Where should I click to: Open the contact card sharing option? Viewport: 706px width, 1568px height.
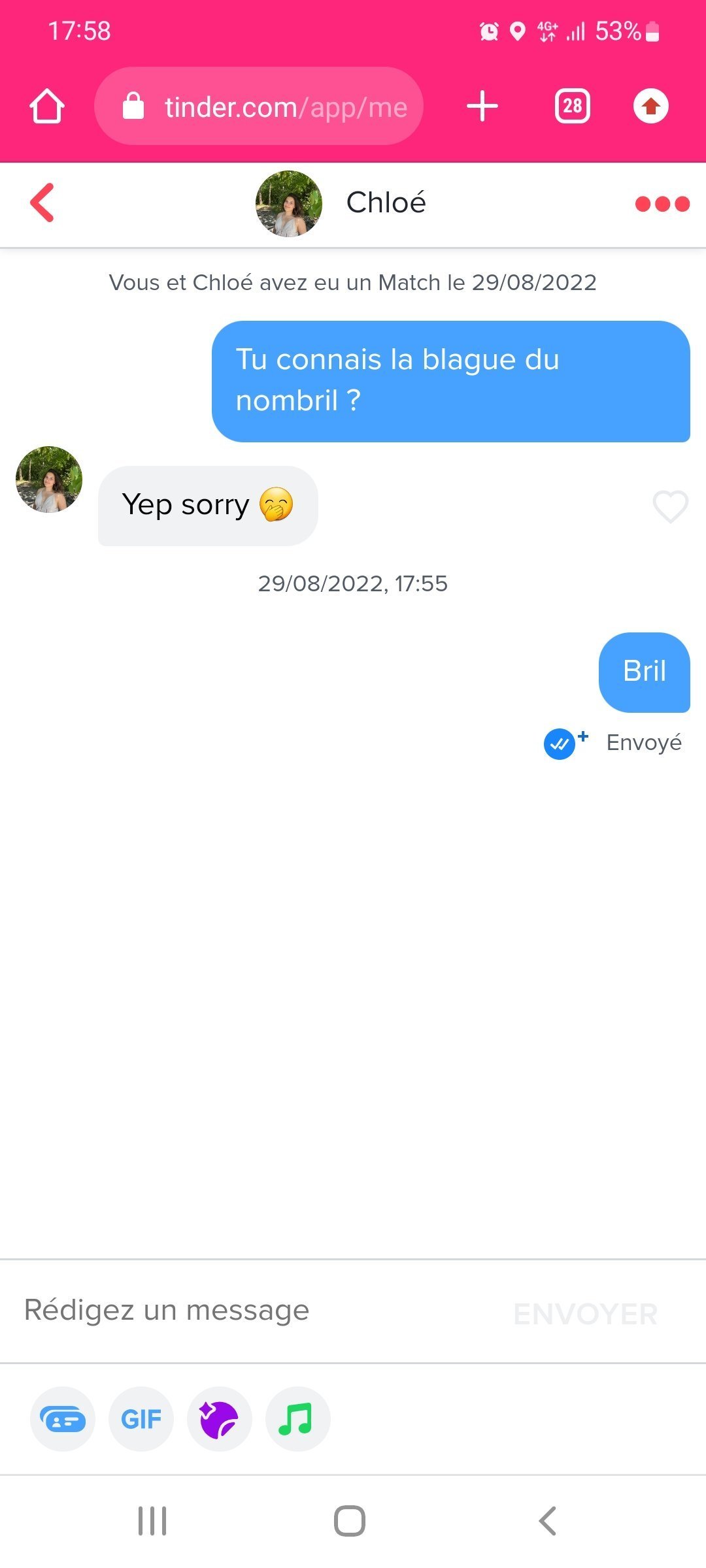click(x=63, y=1419)
